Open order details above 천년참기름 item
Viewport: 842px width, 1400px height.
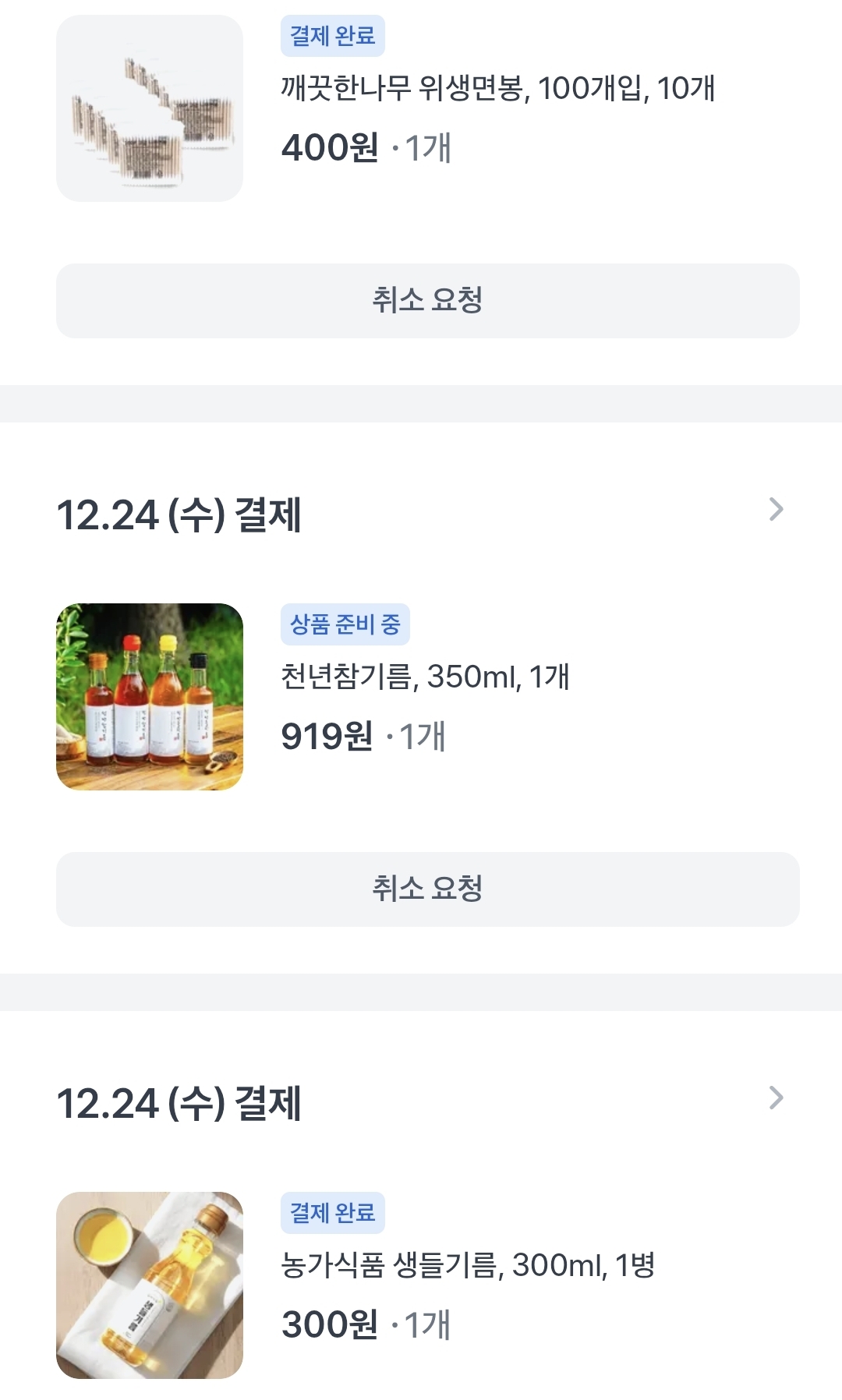click(775, 510)
